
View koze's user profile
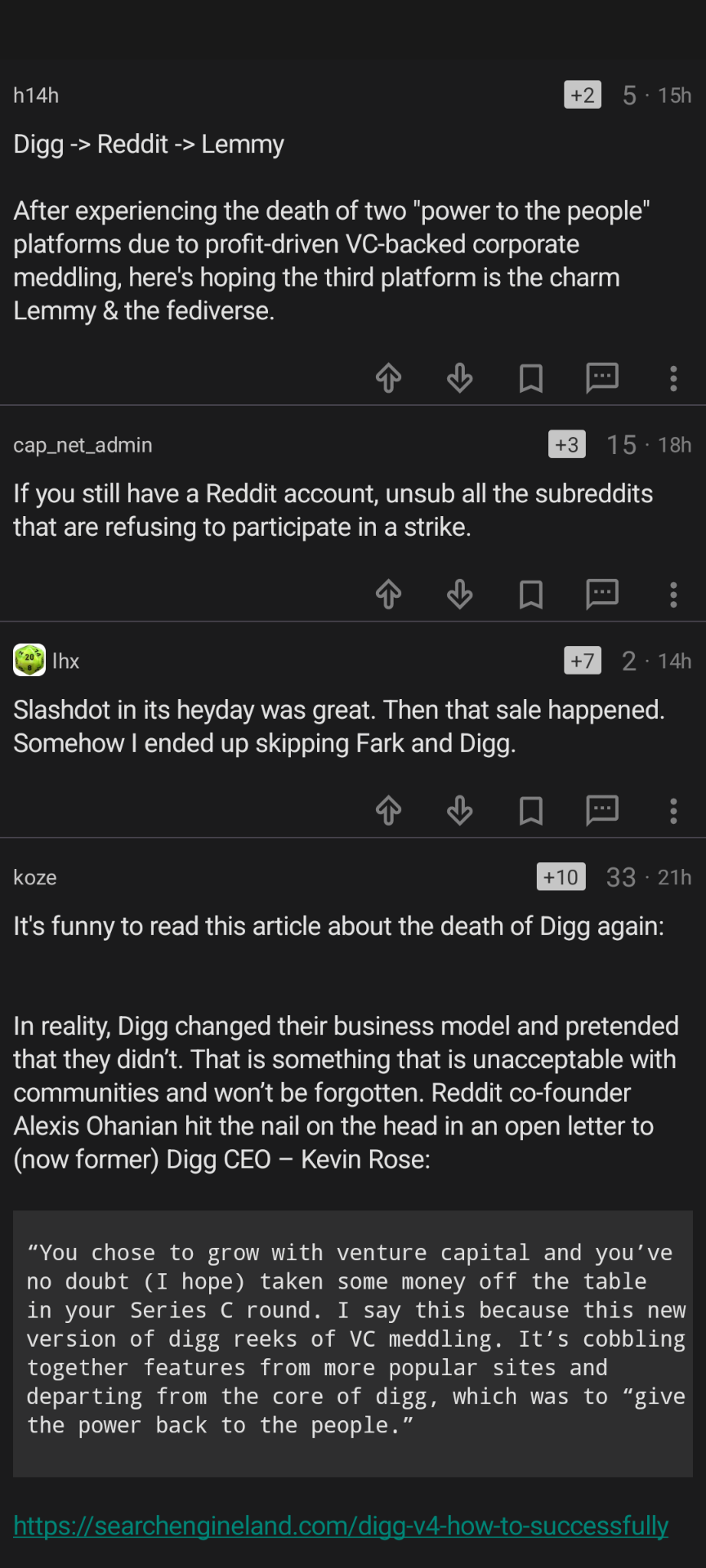(x=35, y=877)
